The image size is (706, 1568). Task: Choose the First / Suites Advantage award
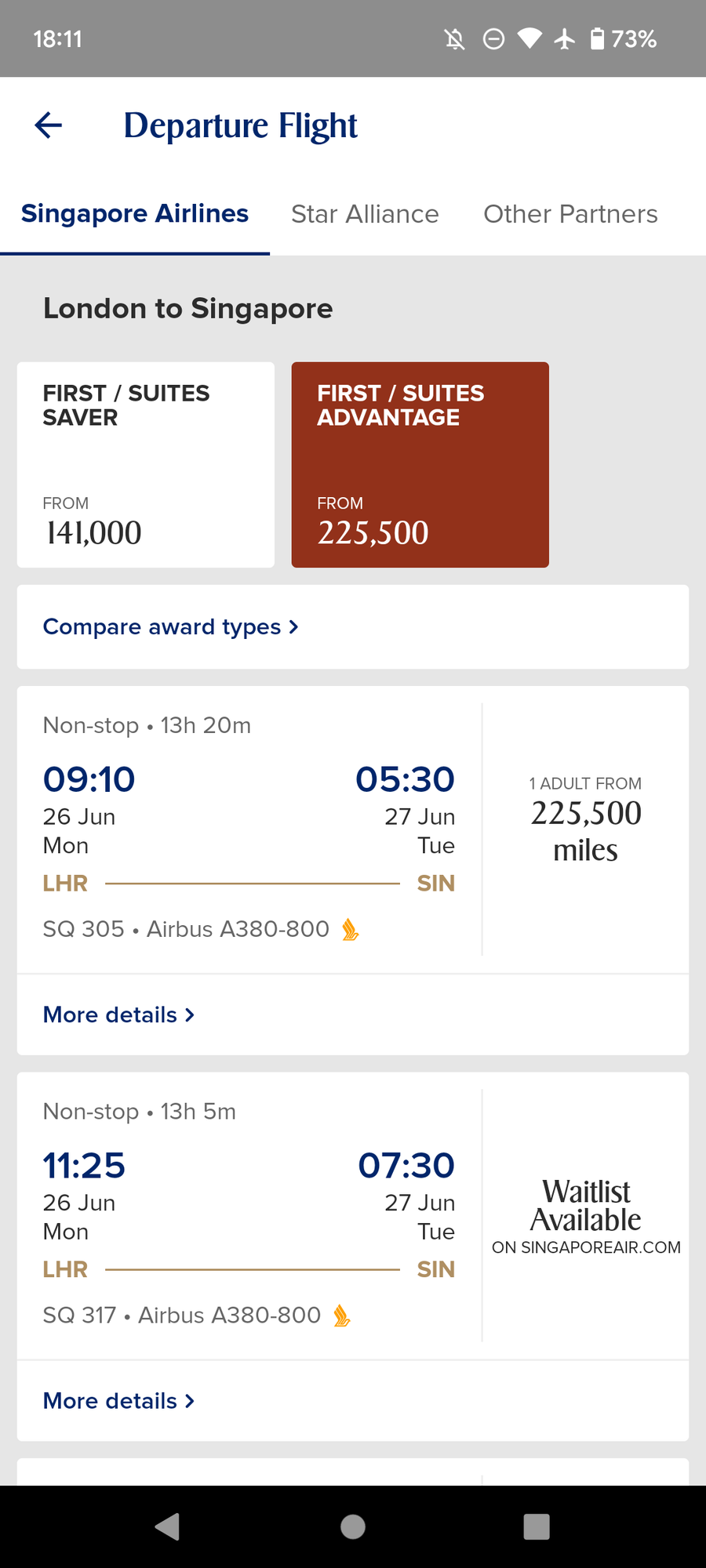tap(420, 465)
